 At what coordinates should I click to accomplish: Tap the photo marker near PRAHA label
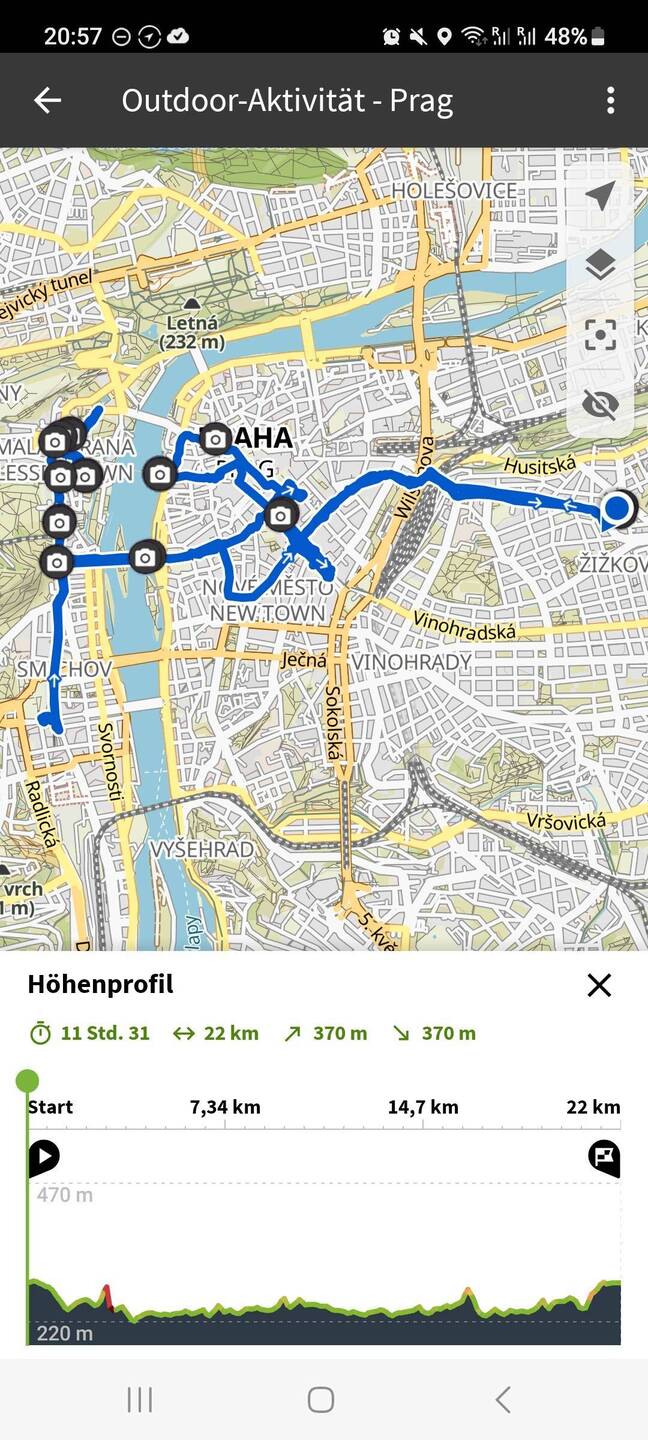tap(216, 439)
